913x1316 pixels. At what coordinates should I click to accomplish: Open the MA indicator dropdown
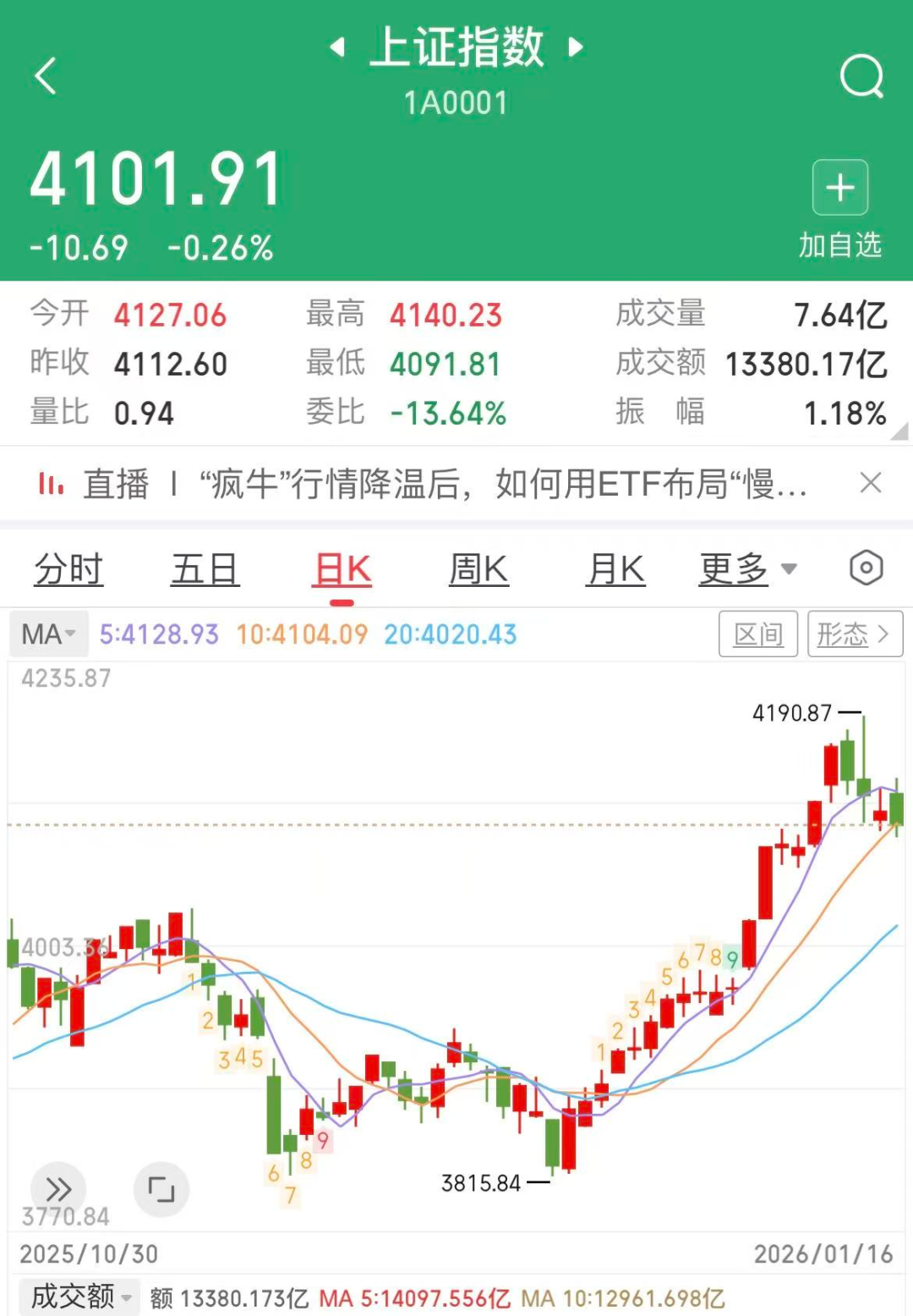47,633
